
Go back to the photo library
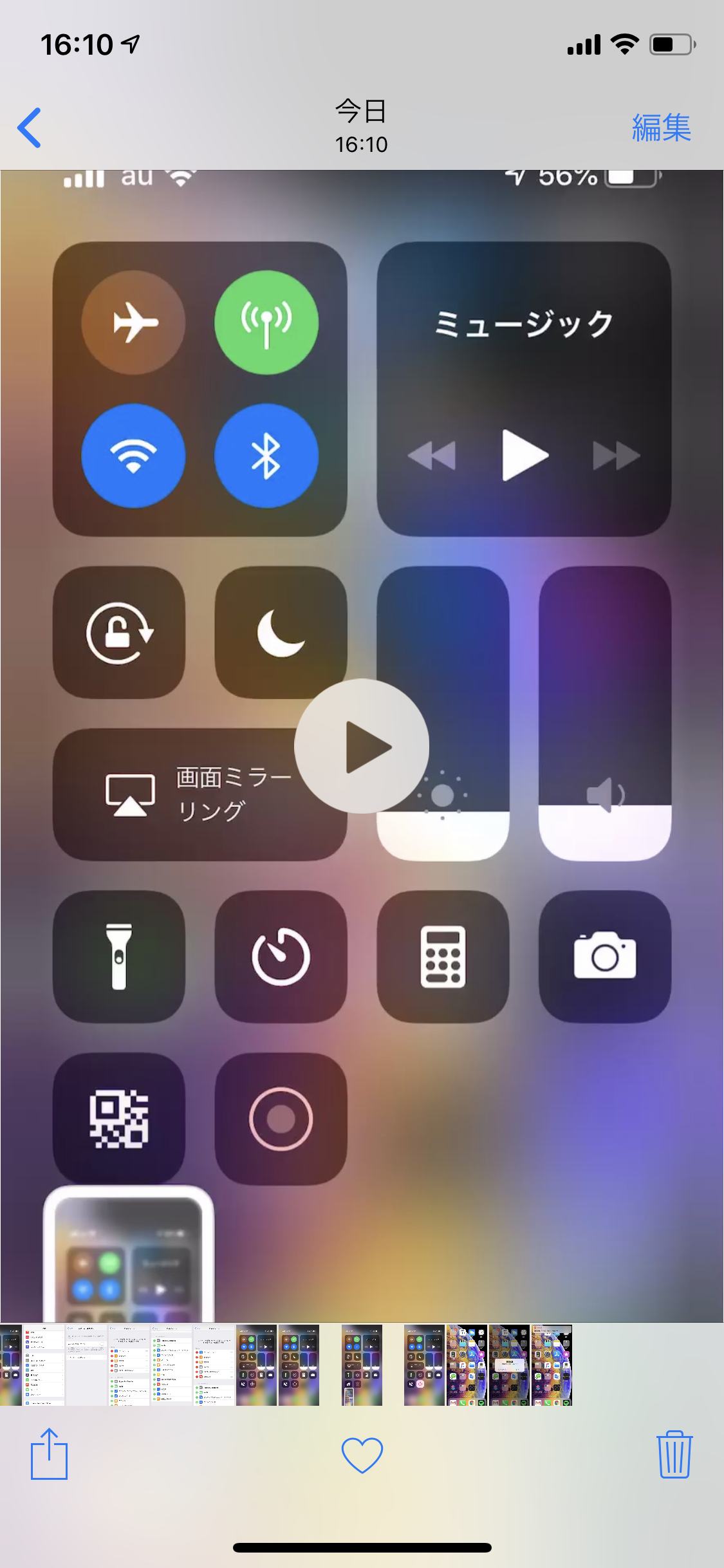pyautogui.click(x=30, y=127)
